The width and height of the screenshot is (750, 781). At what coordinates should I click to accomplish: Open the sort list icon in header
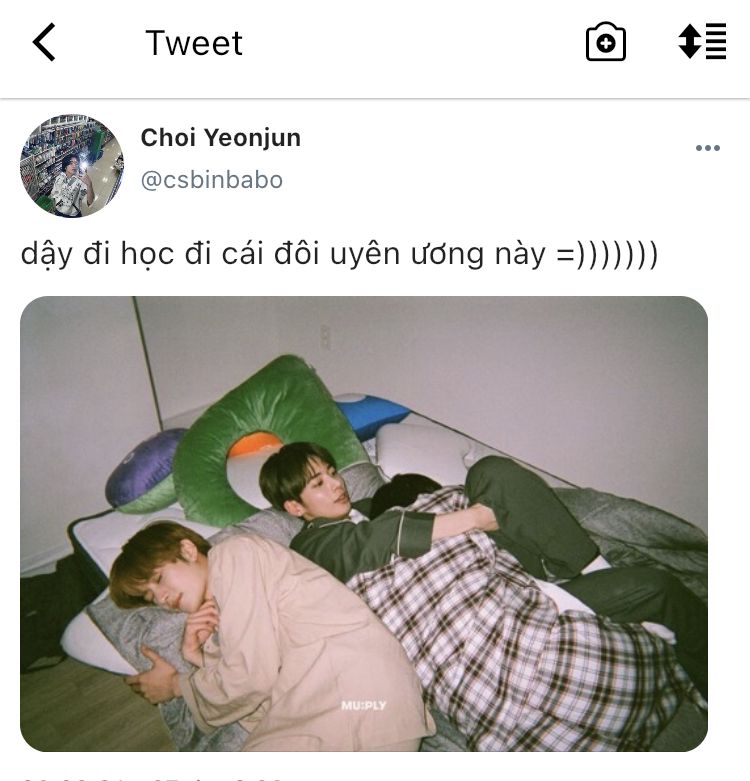coord(702,41)
